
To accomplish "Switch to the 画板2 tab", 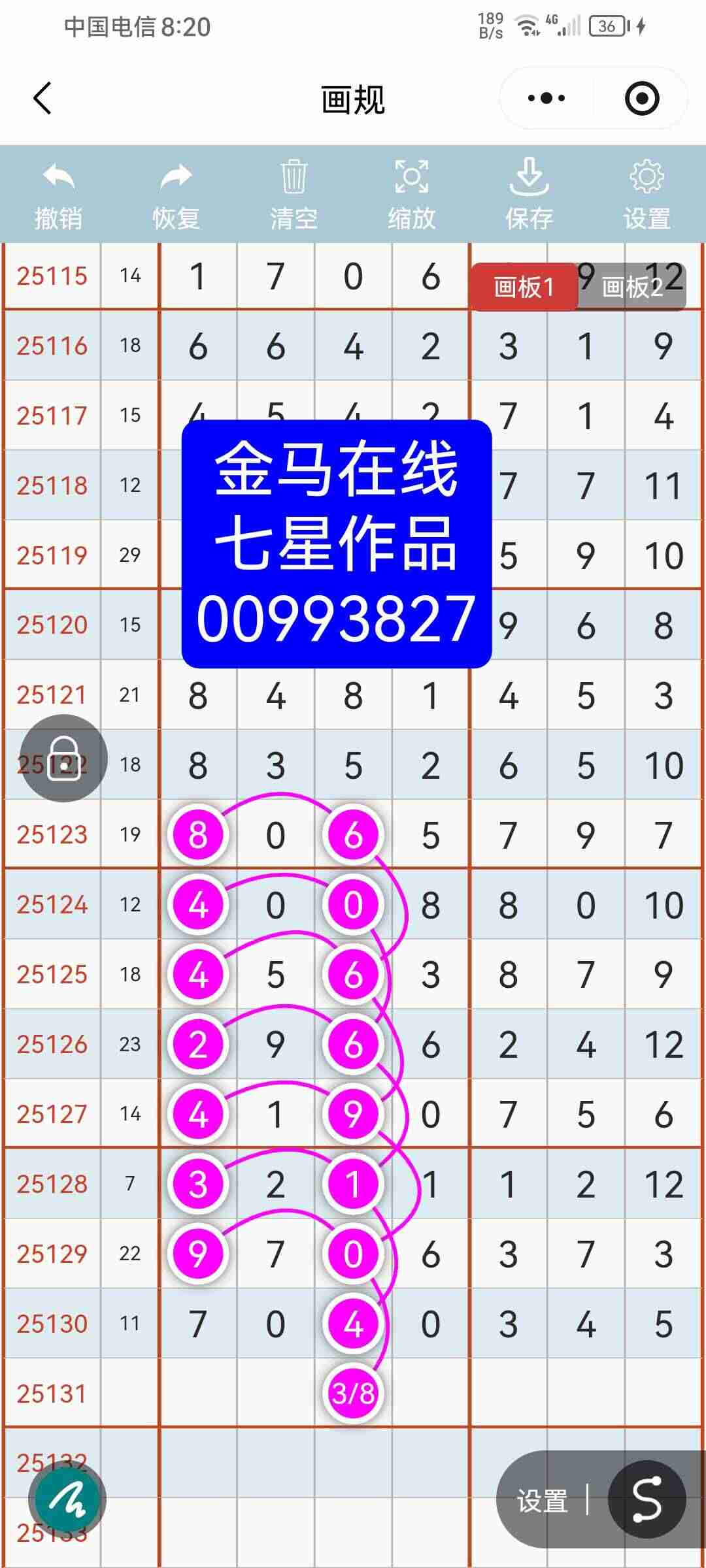I will (637, 286).
